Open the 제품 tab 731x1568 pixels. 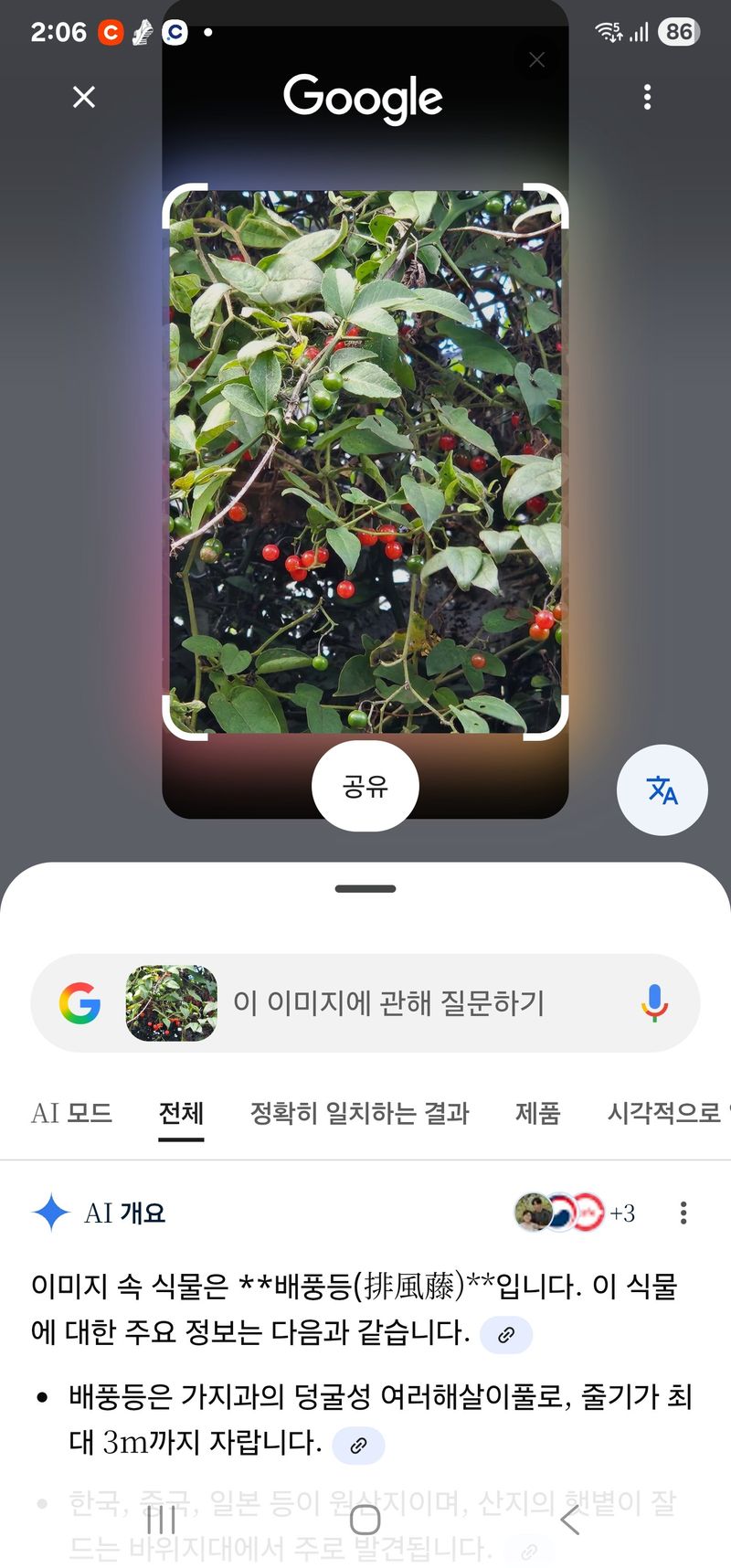[x=537, y=1113]
